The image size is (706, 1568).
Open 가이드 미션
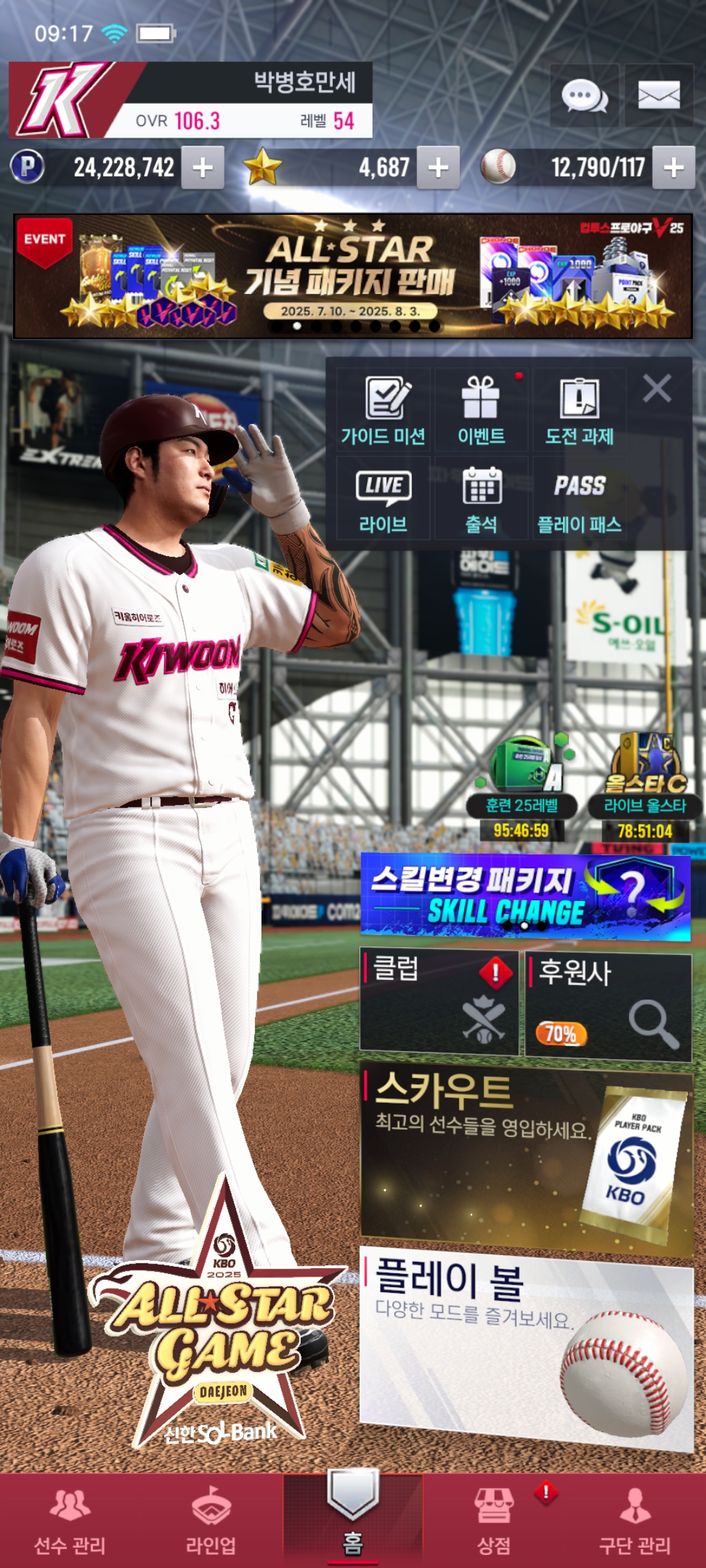click(384, 410)
